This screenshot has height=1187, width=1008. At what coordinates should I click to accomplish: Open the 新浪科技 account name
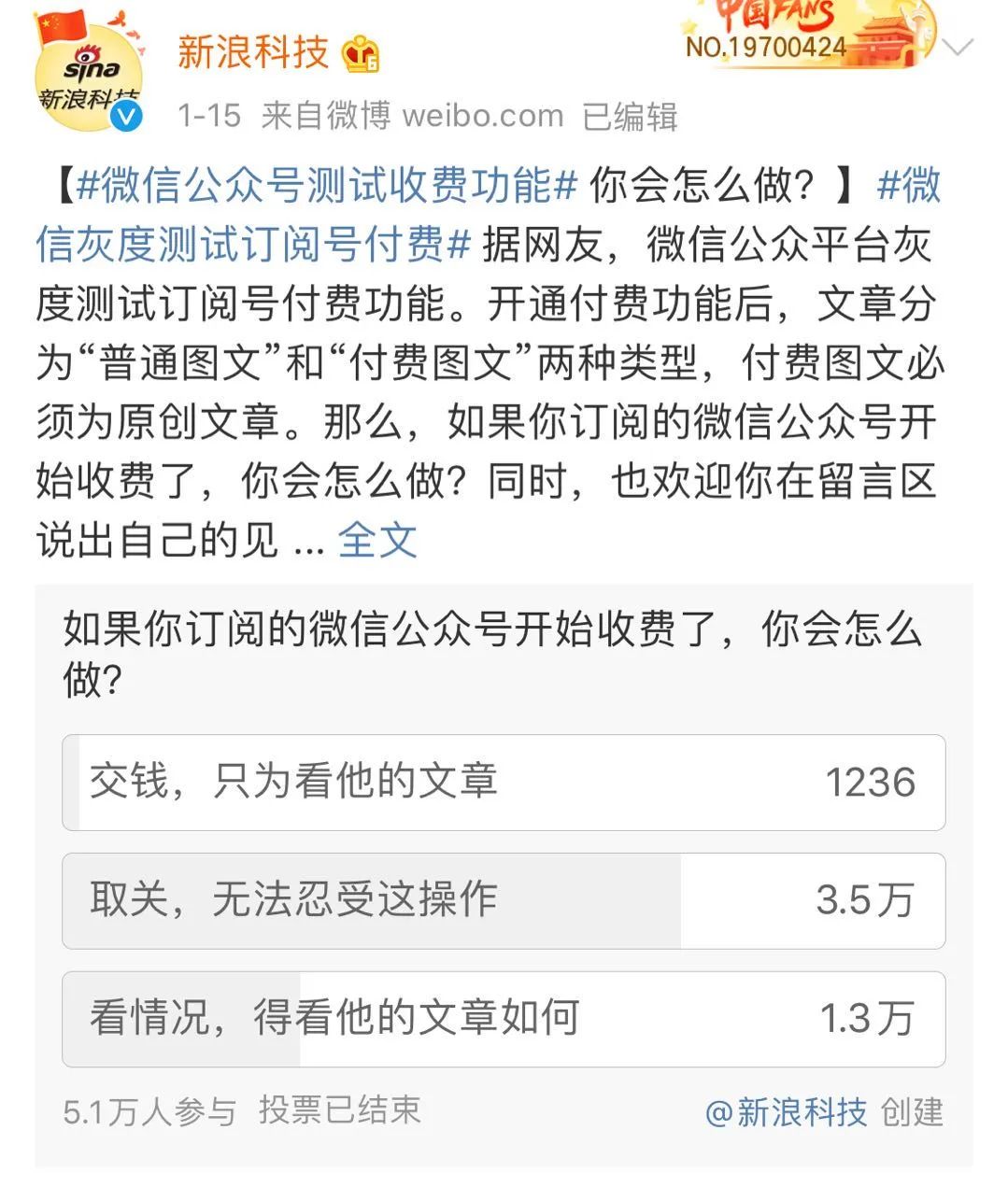(x=253, y=51)
